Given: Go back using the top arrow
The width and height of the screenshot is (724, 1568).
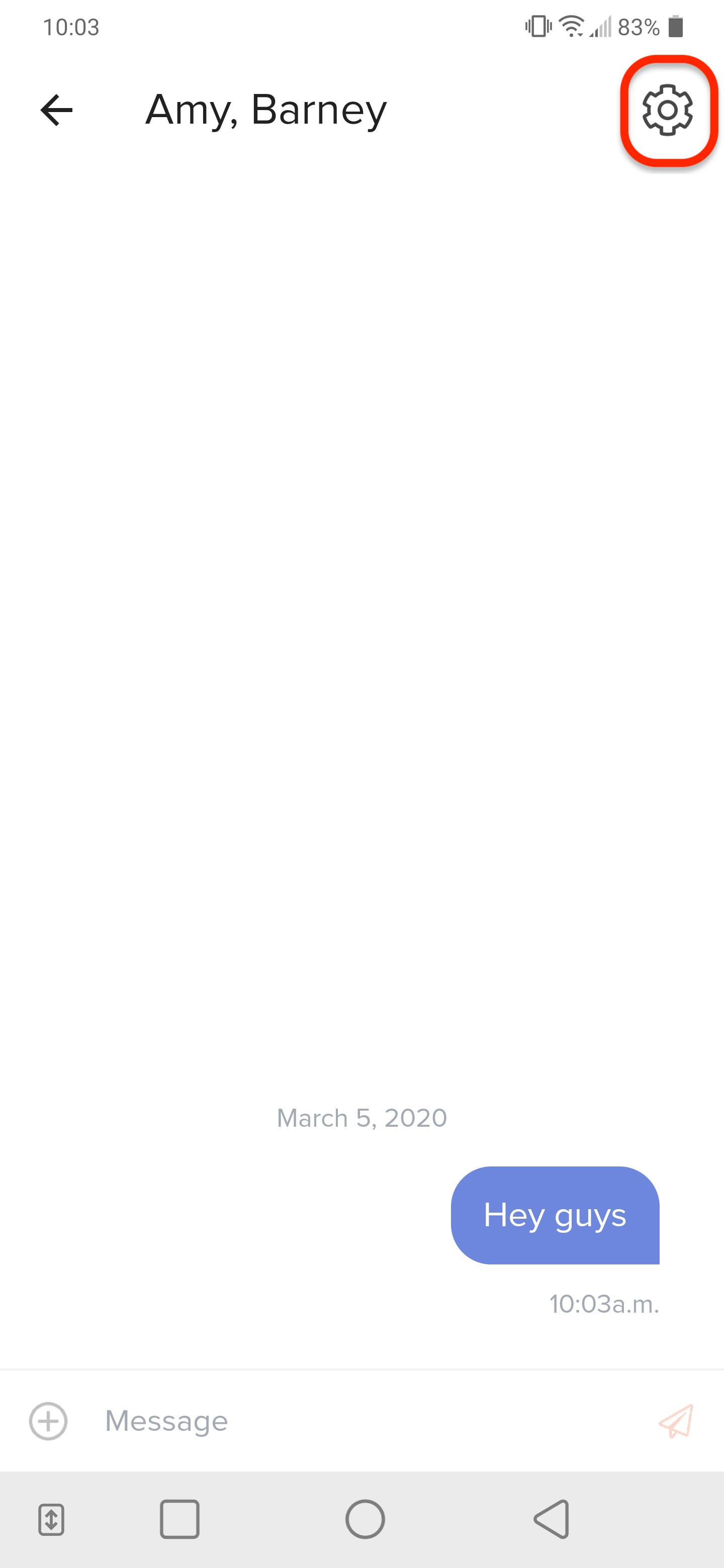Looking at the screenshot, I should coord(57,110).
